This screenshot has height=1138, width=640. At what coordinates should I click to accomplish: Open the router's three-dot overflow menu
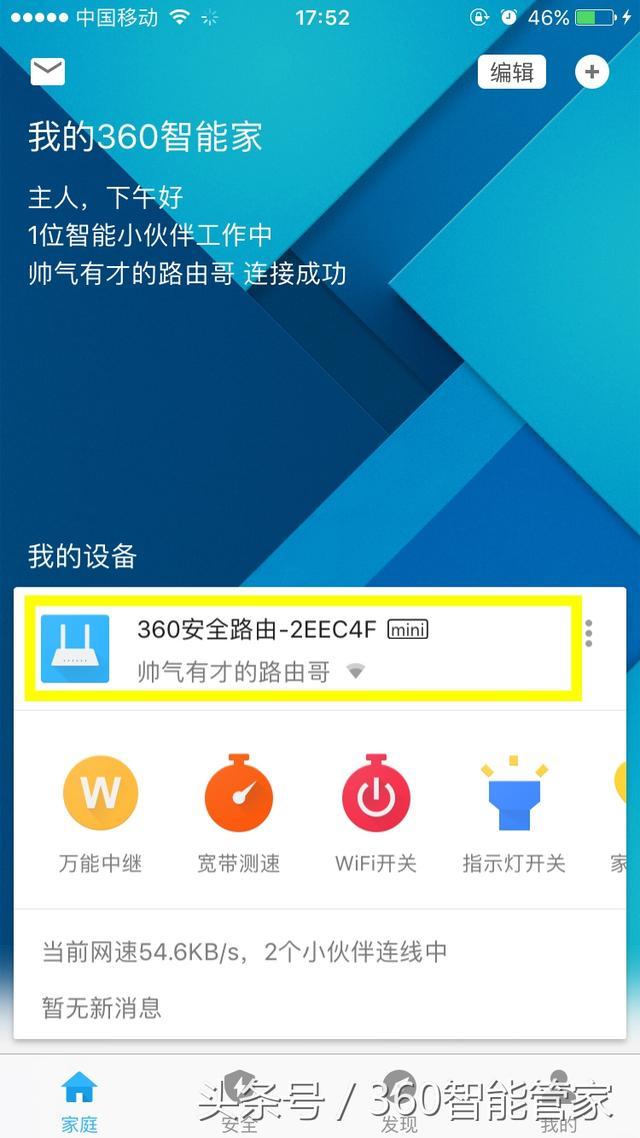coord(589,633)
